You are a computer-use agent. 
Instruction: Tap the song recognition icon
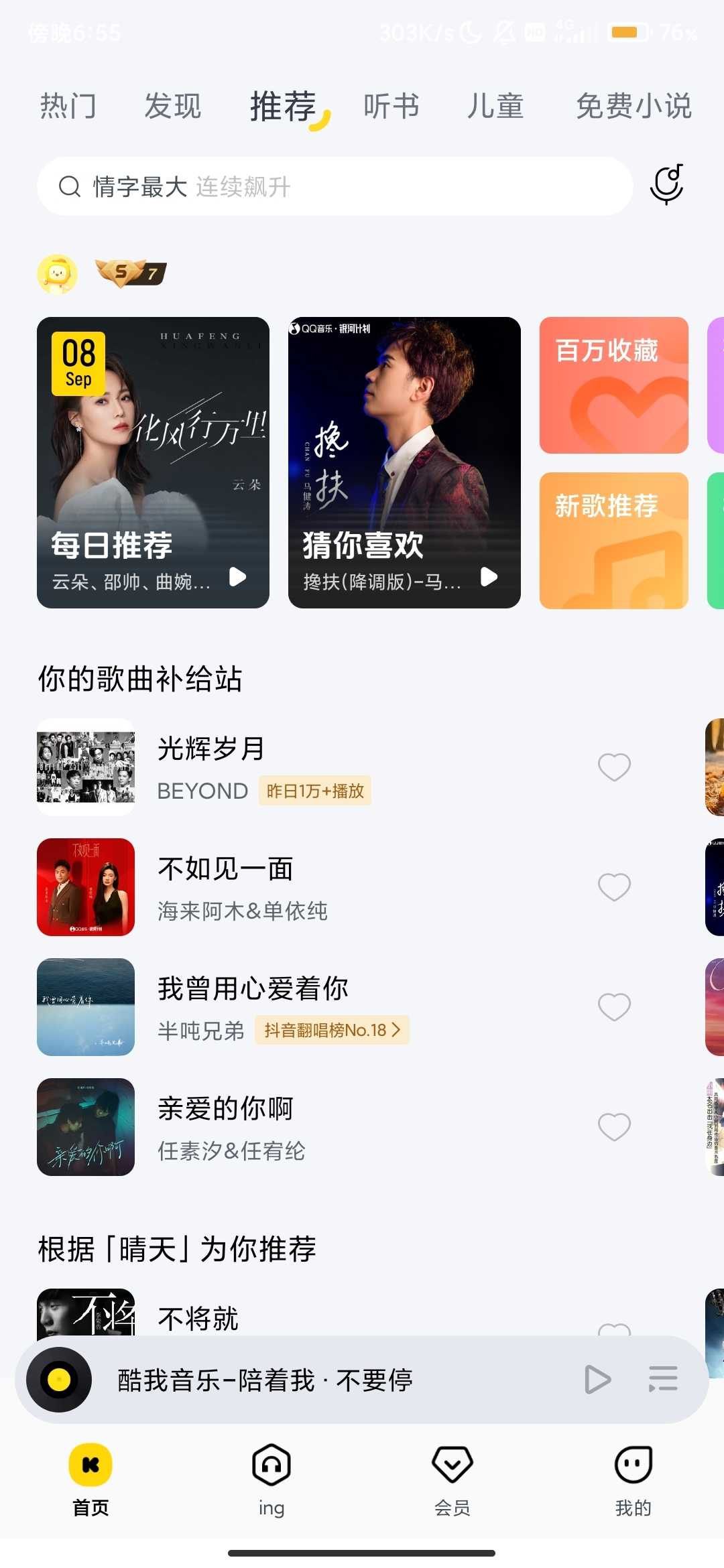coord(666,184)
